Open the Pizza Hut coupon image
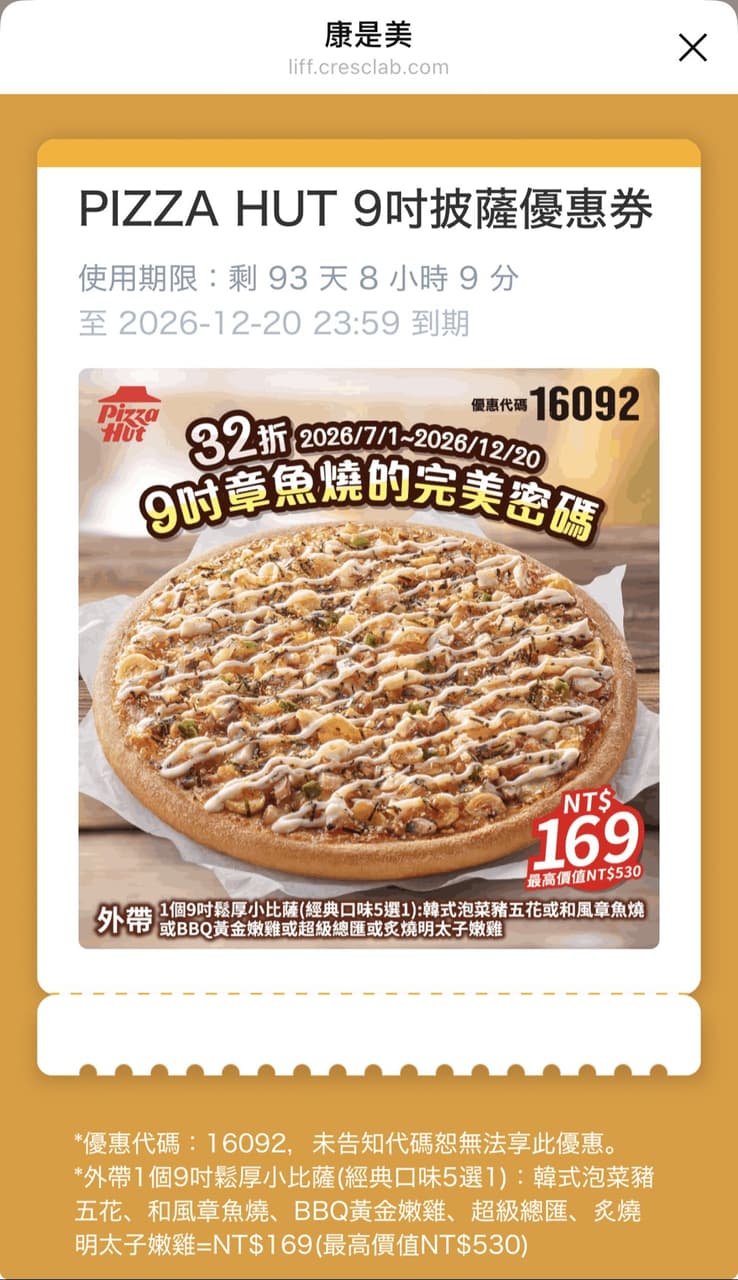The height and width of the screenshot is (1280, 738). tap(369, 658)
